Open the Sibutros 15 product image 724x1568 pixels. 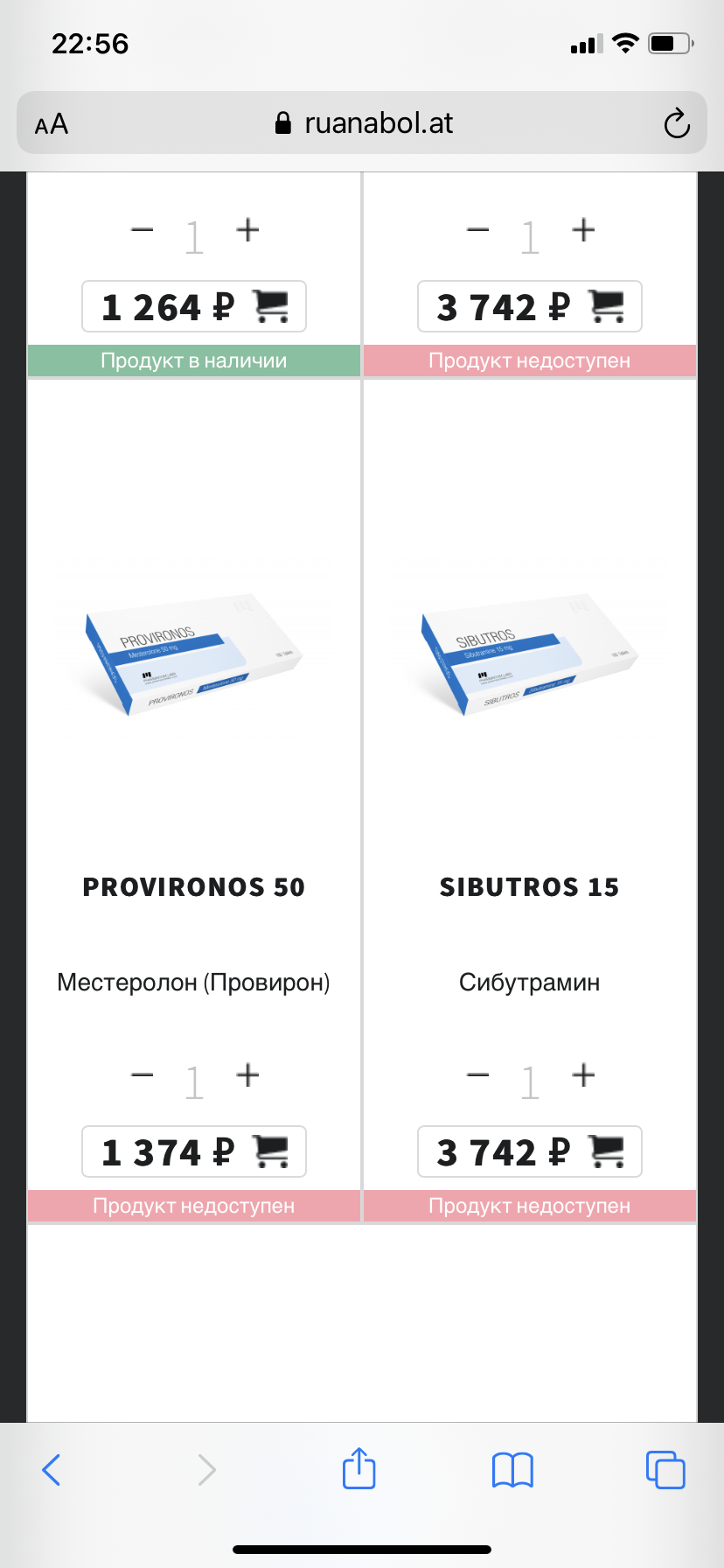[x=530, y=652]
